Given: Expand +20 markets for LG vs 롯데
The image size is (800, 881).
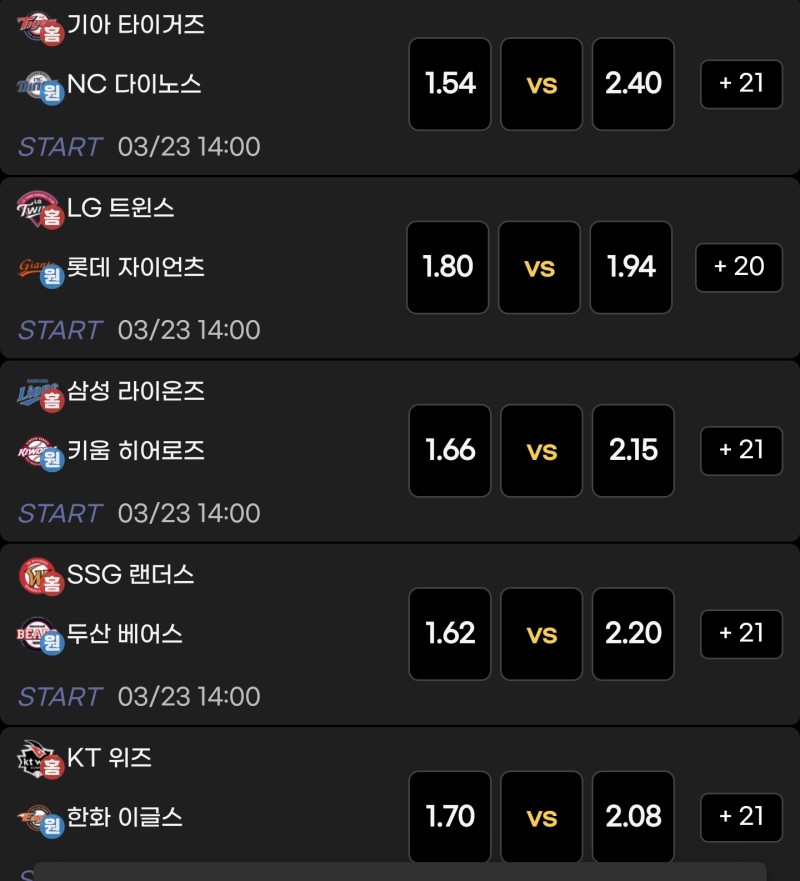Looking at the screenshot, I should point(739,267).
